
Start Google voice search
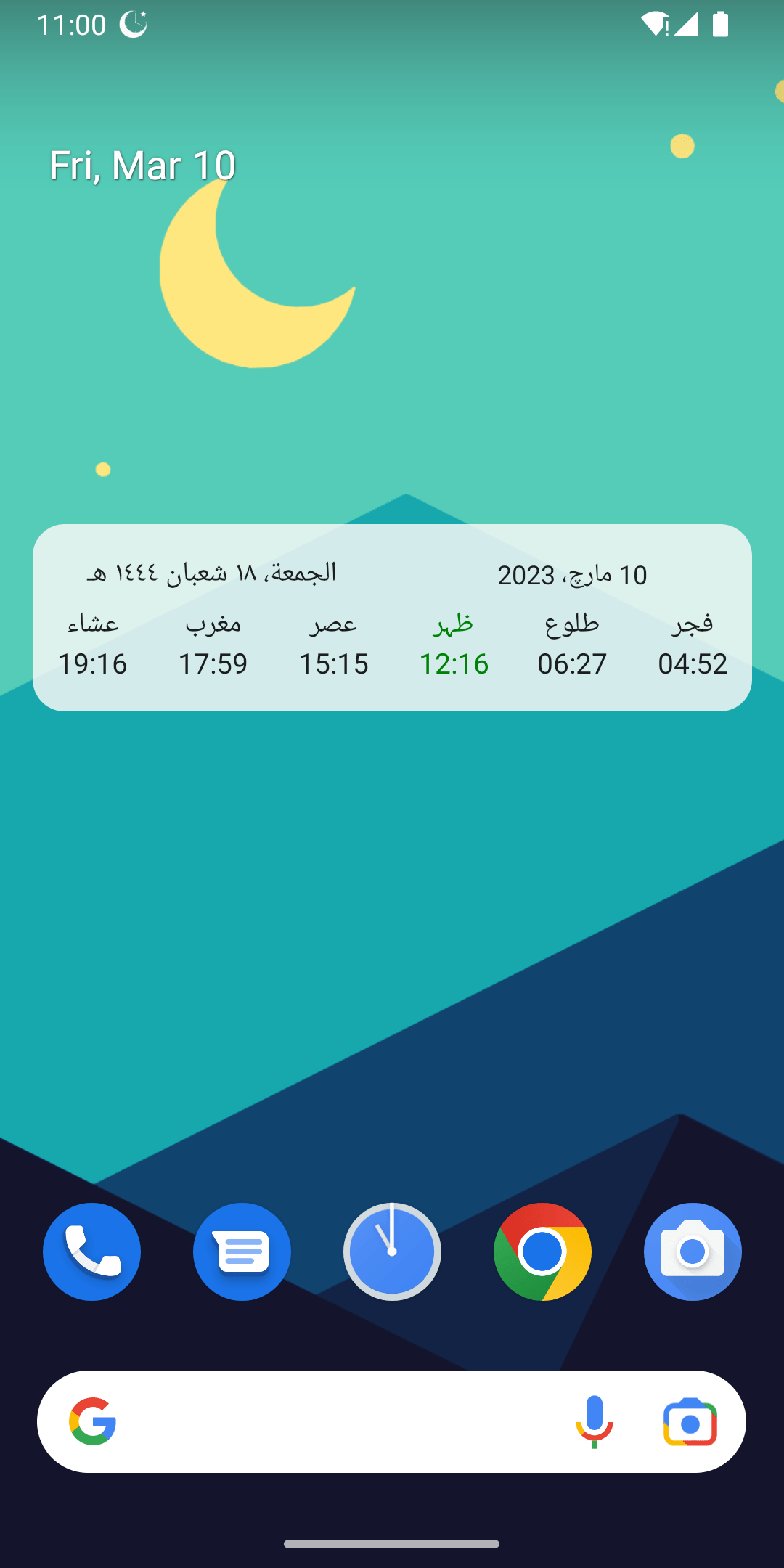(595, 1421)
